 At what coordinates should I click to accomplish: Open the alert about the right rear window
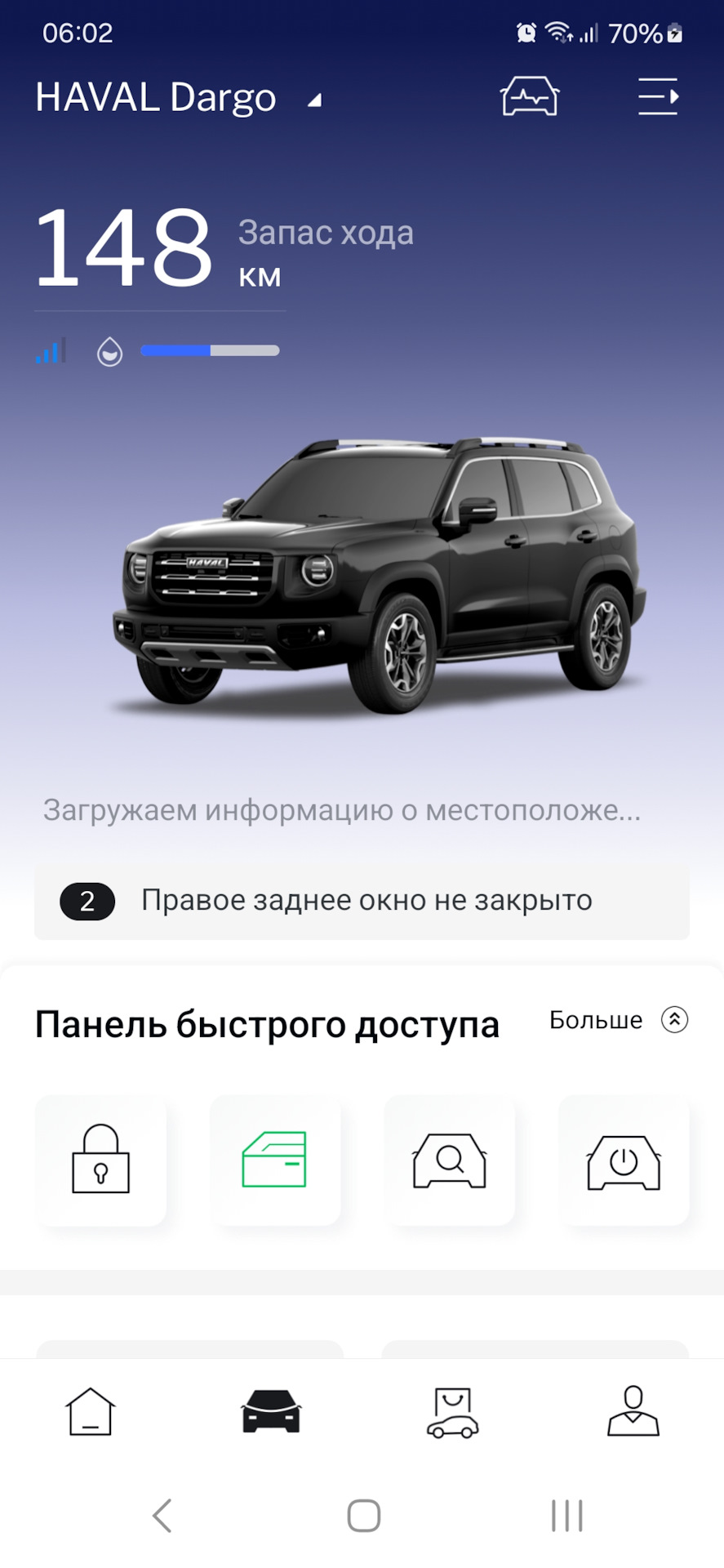point(362,901)
